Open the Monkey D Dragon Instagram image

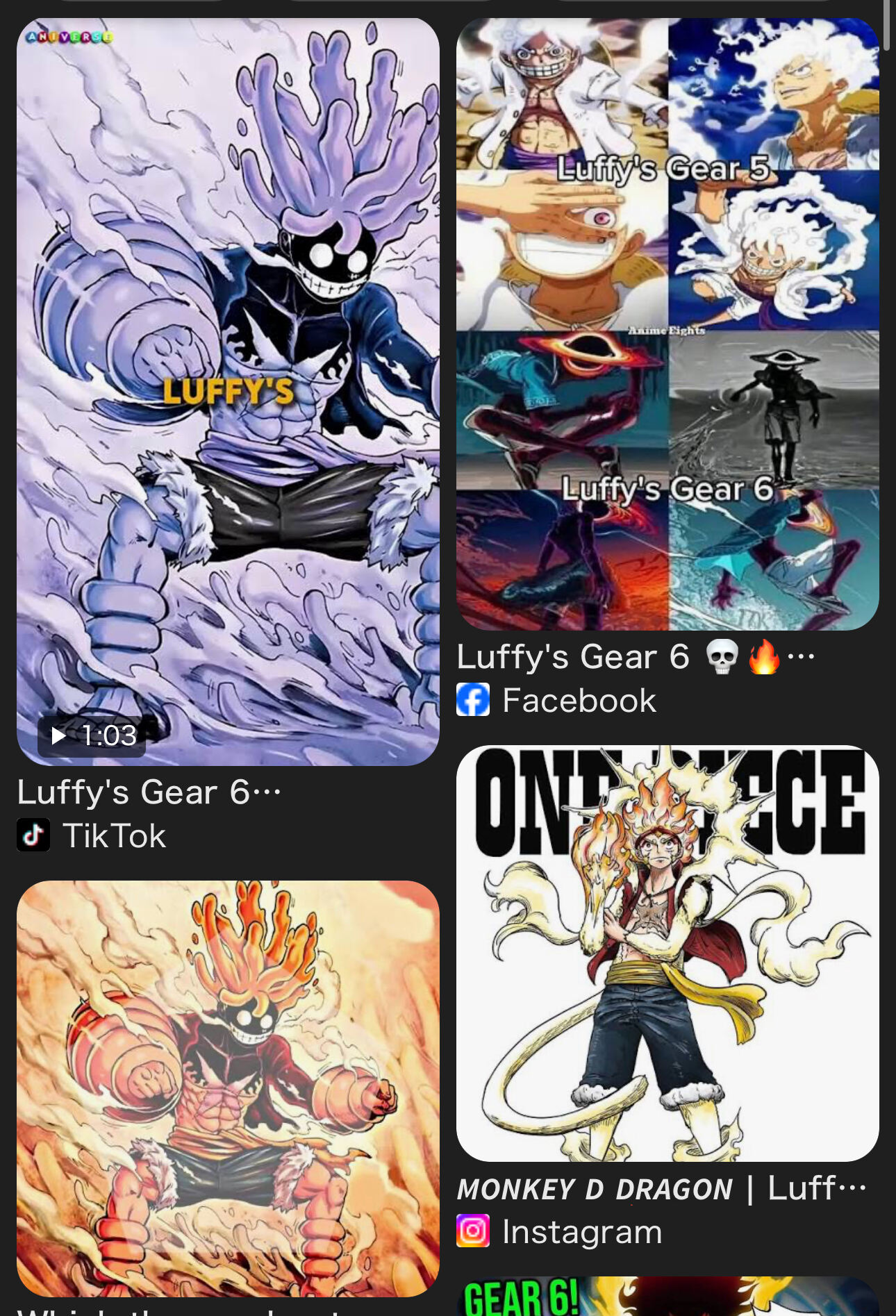pyautogui.click(x=667, y=953)
